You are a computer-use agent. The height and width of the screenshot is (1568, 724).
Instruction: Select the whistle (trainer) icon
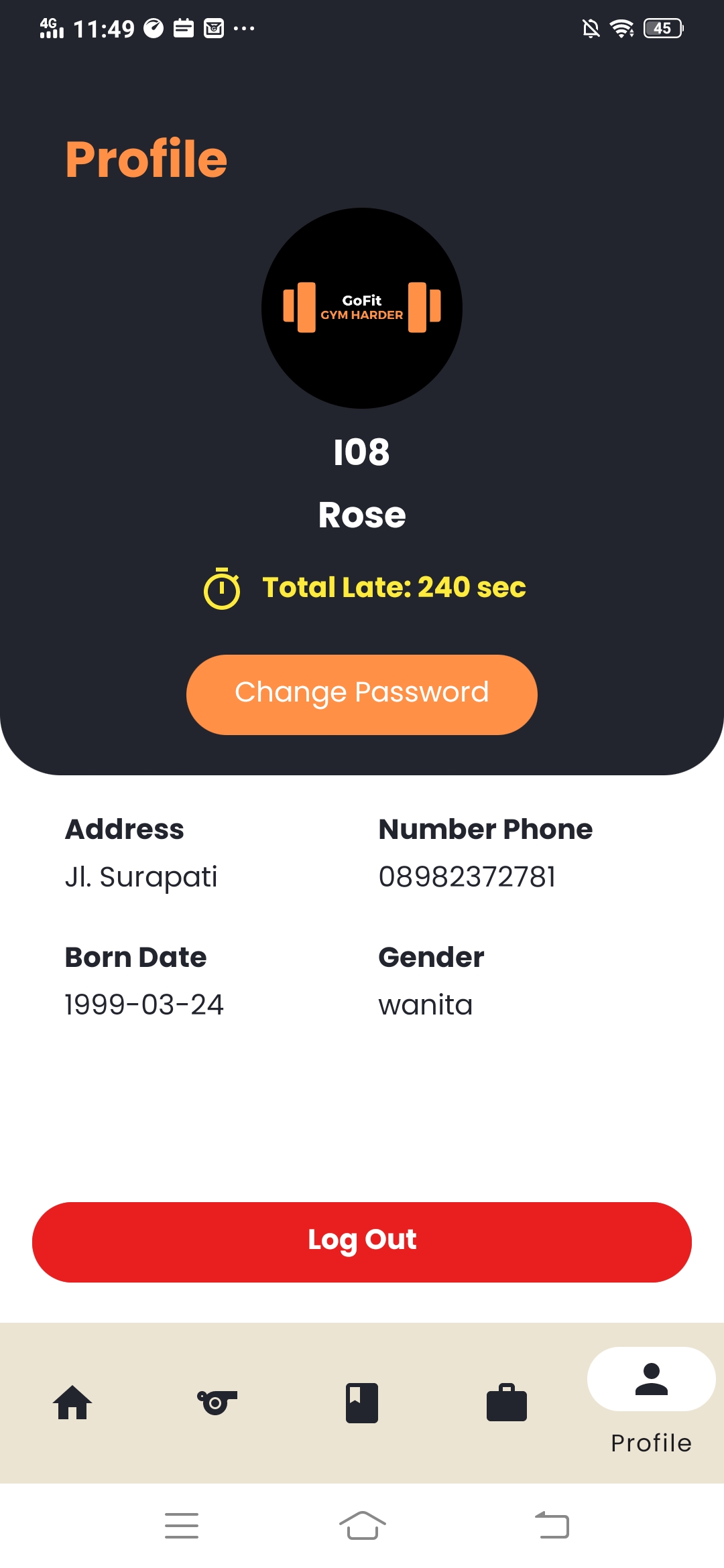pos(217,1402)
